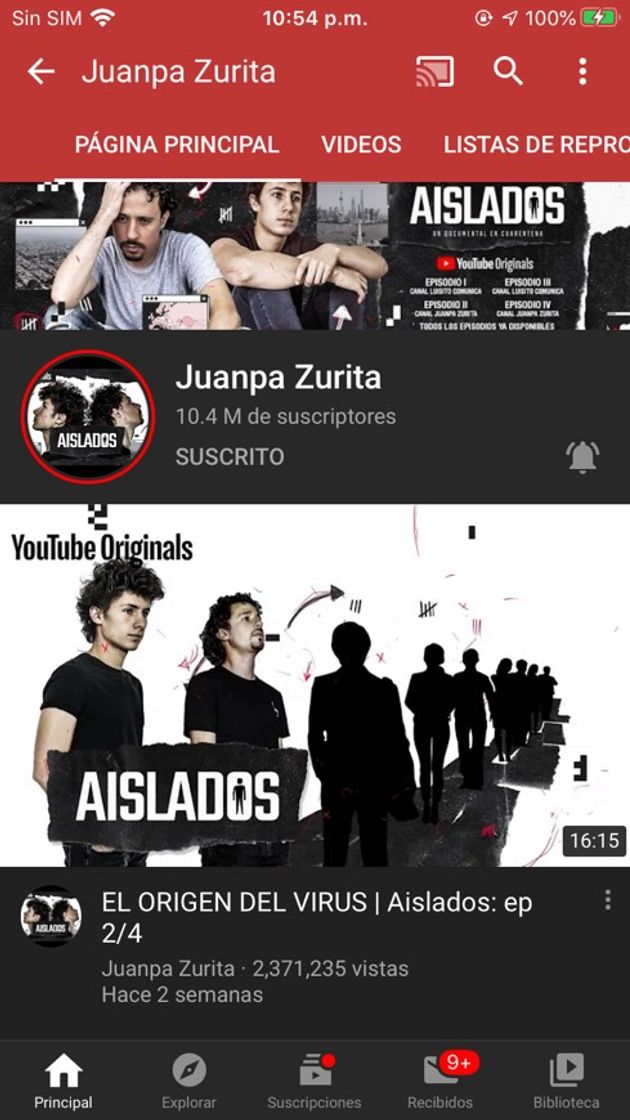Open options menu for El Origen del Virus
This screenshot has width=630, height=1120.
pos(607,901)
